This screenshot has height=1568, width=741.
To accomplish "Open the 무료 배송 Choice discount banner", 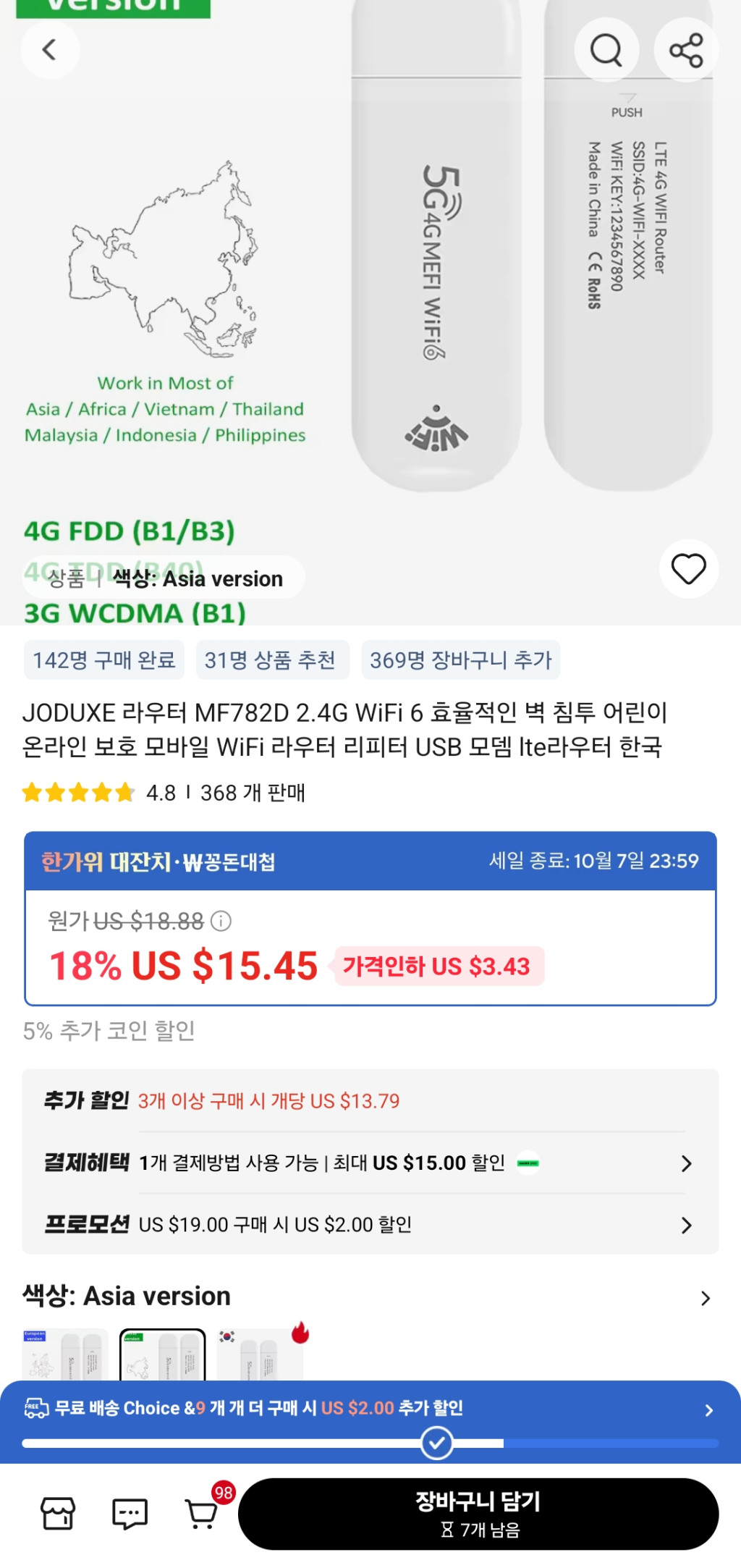I will point(369,1408).
